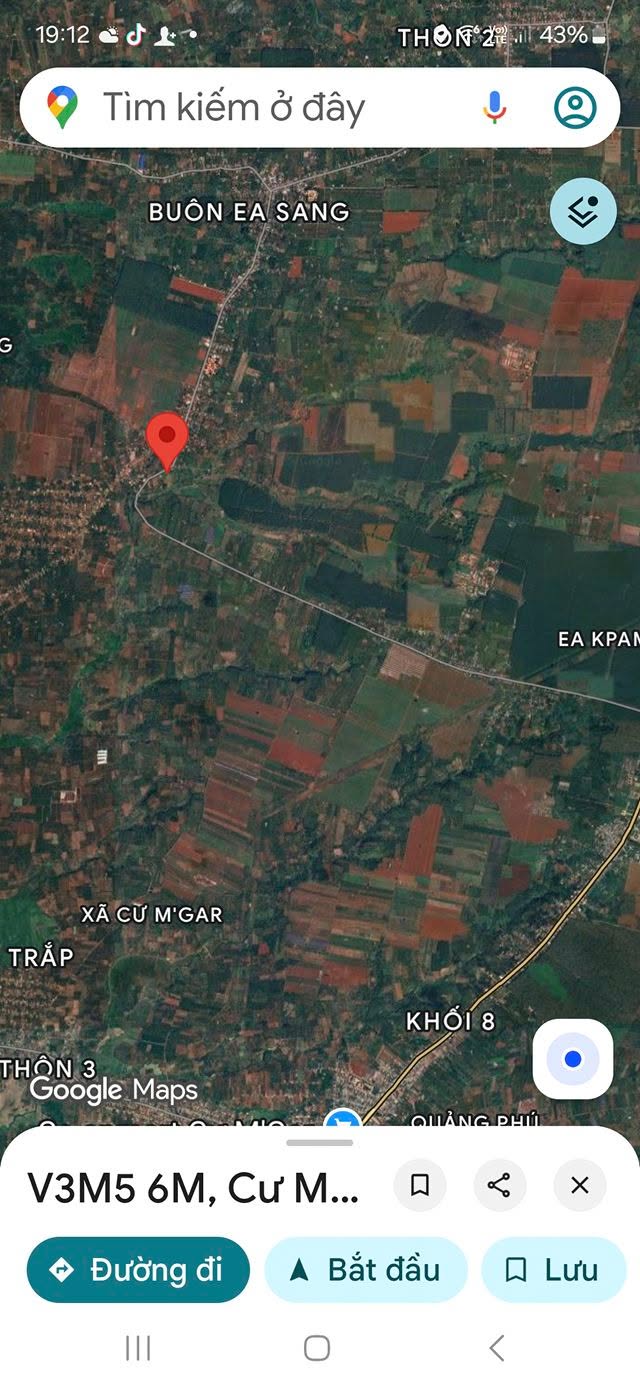This screenshot has width=640, height=1386.
Task: Center map on my current location
Action: tap(573, 1059)
